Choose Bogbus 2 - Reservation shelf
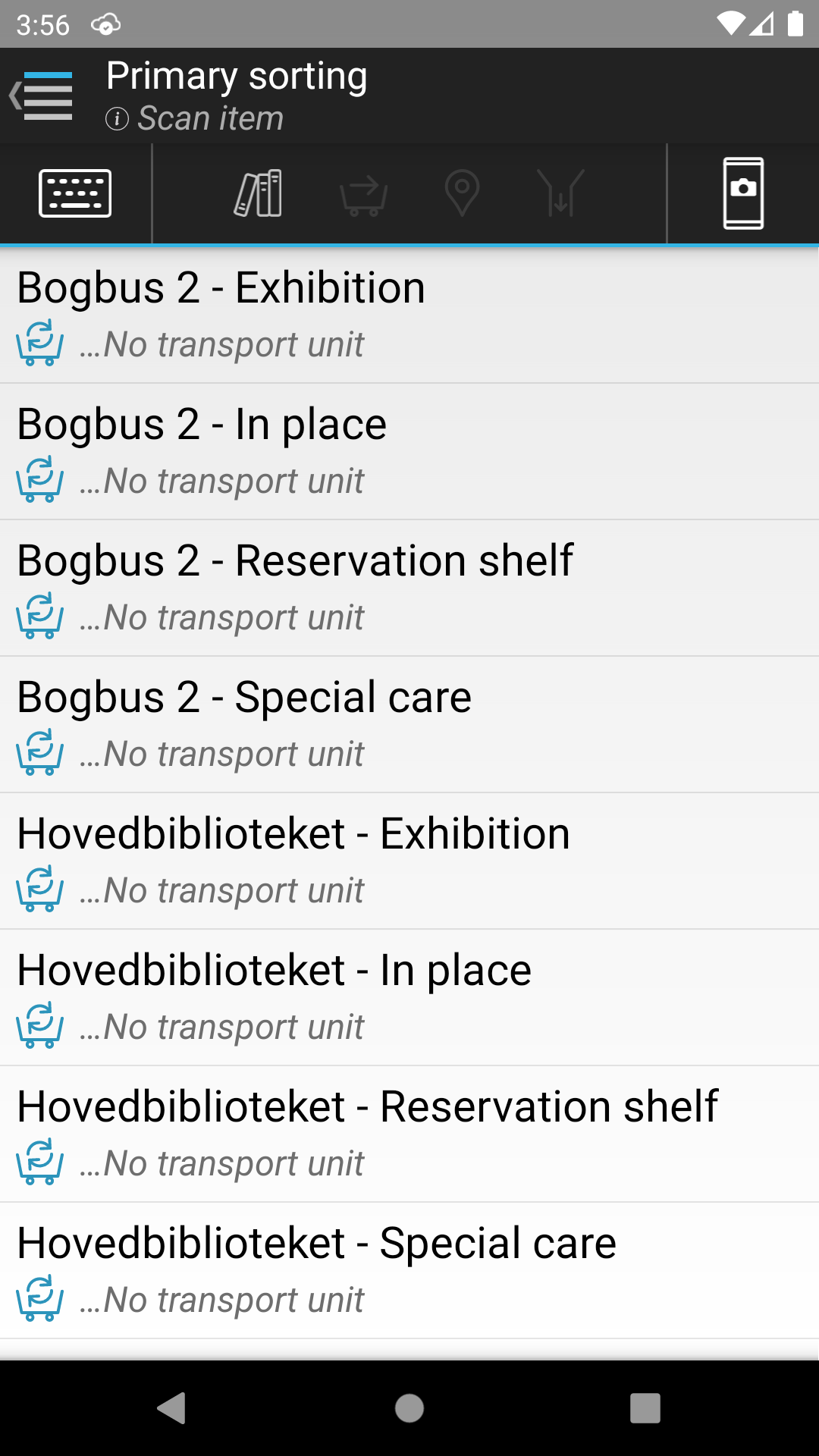Screen dimensions: 819x1456 click(x=409, y=588)
